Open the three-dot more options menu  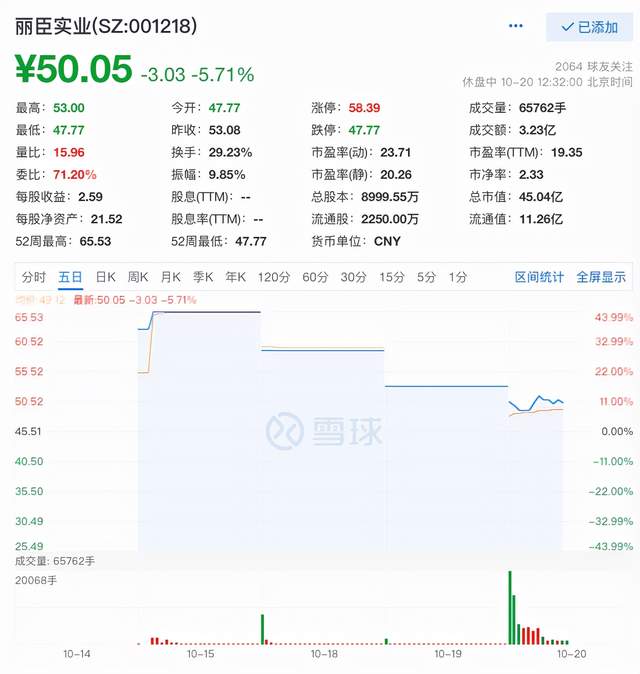[516, 27]
